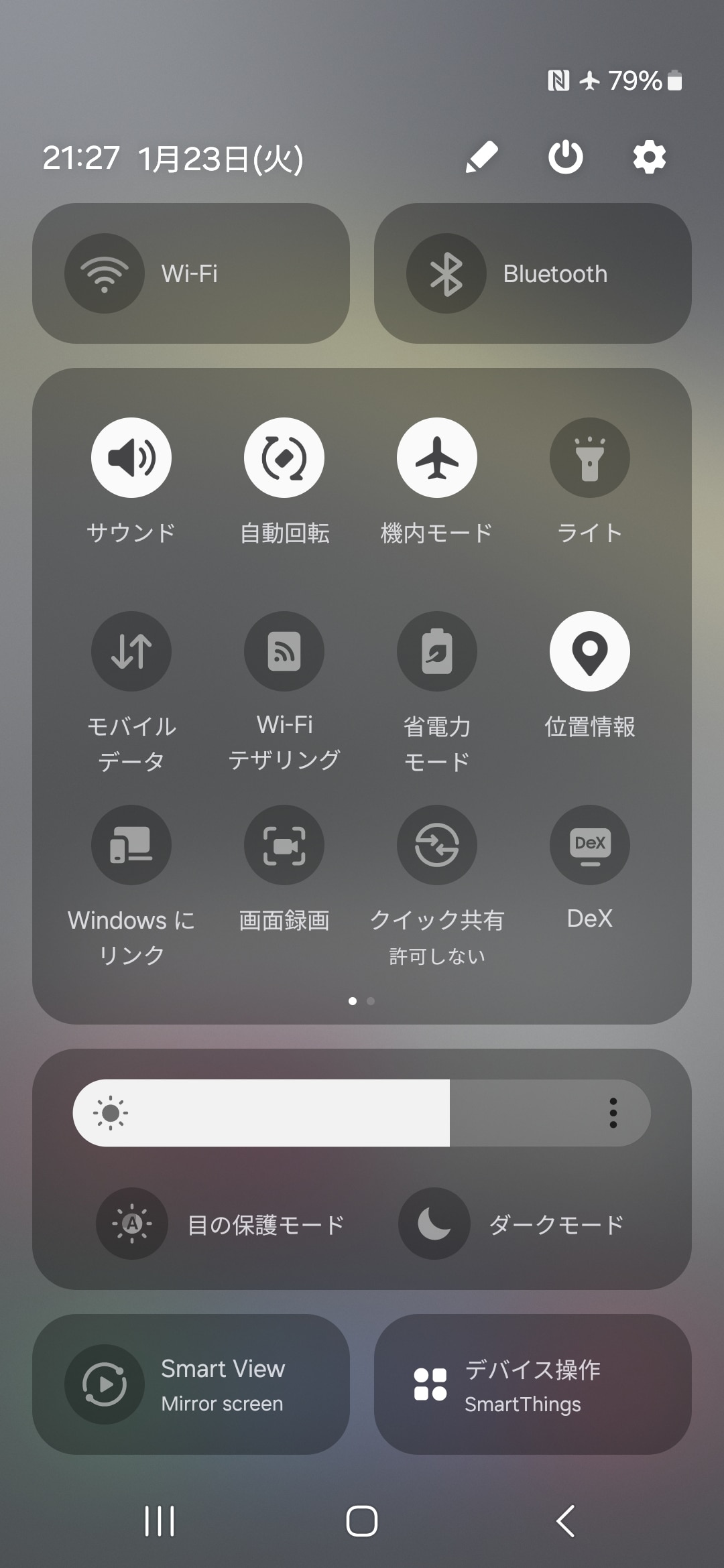Enable 省電力モード power saving
This screenshot has height=1568, width=724.
[437, 651]
